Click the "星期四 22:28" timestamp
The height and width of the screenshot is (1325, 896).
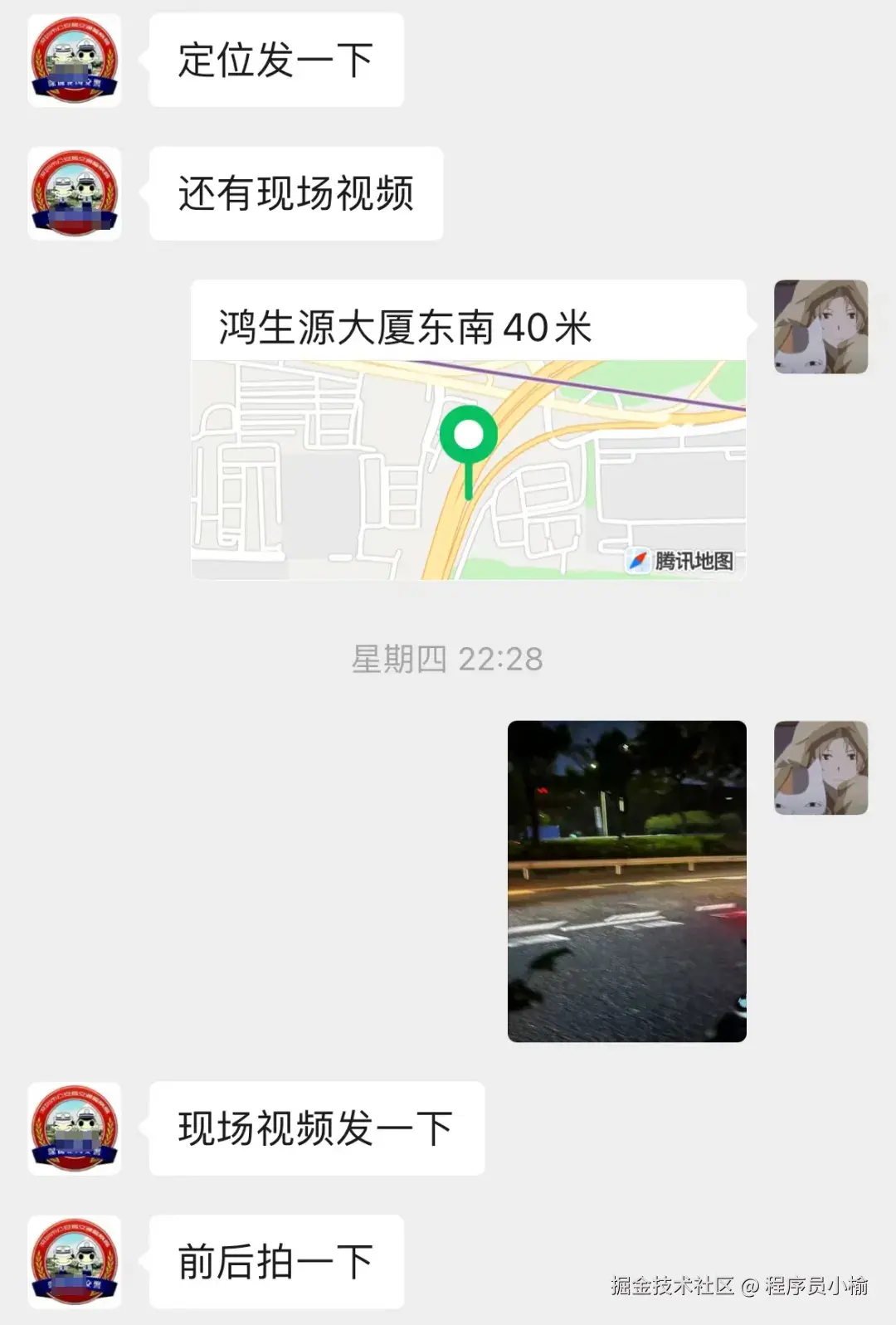pos(448,660)
